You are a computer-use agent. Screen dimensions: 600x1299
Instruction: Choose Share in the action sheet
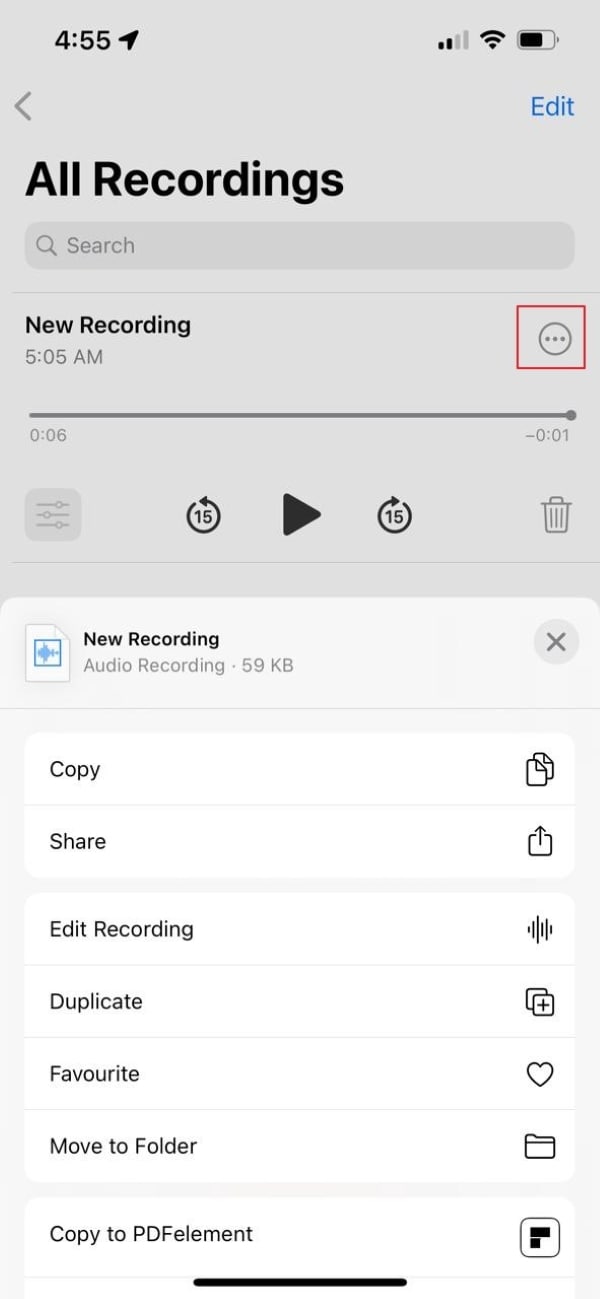click(300, 841)
